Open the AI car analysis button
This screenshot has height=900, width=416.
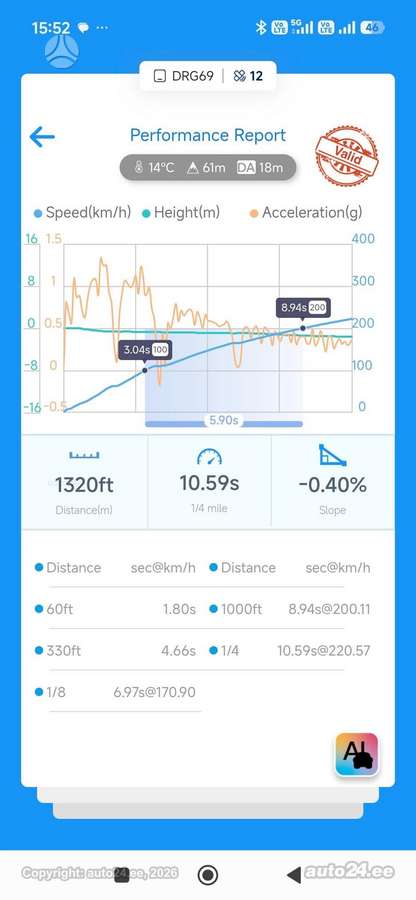click(x=356, y=754)
